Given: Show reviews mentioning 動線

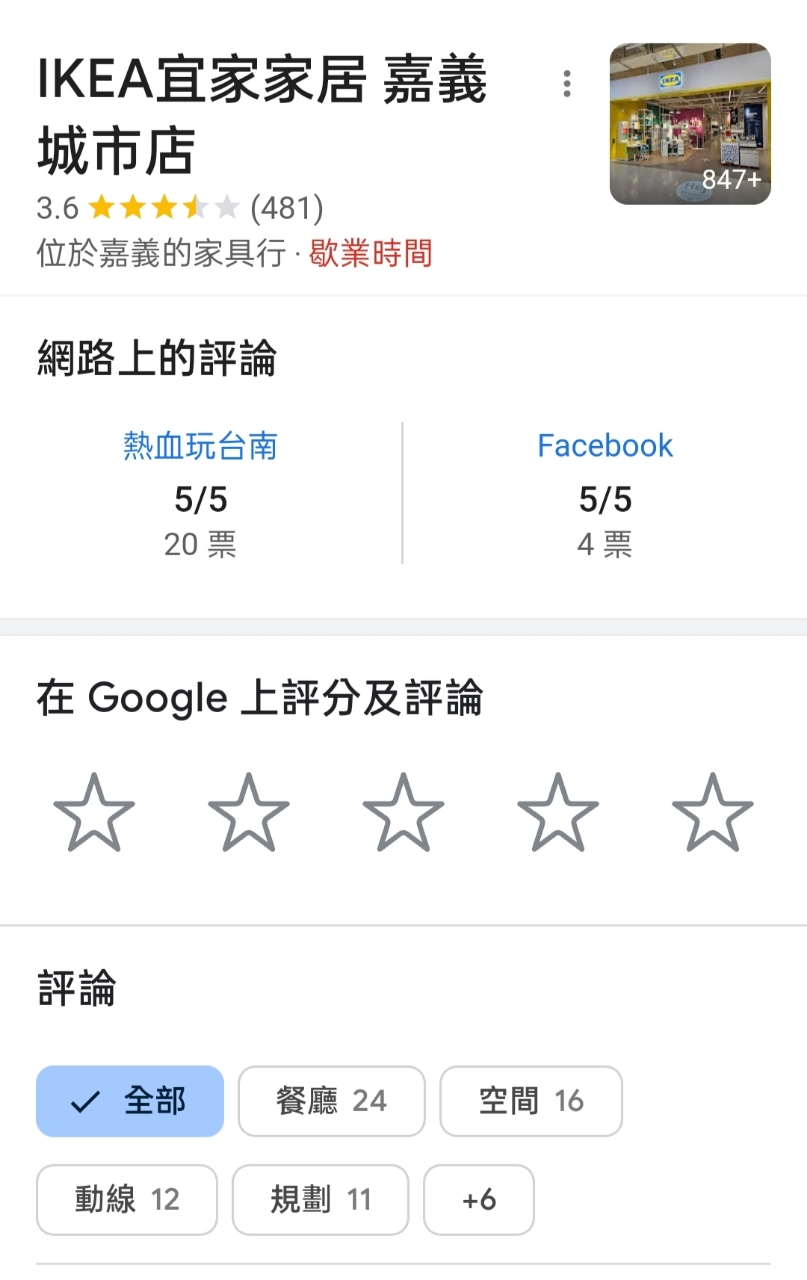Looking at the screenshot, I should pyautogui.click(x=127, y=1199).
